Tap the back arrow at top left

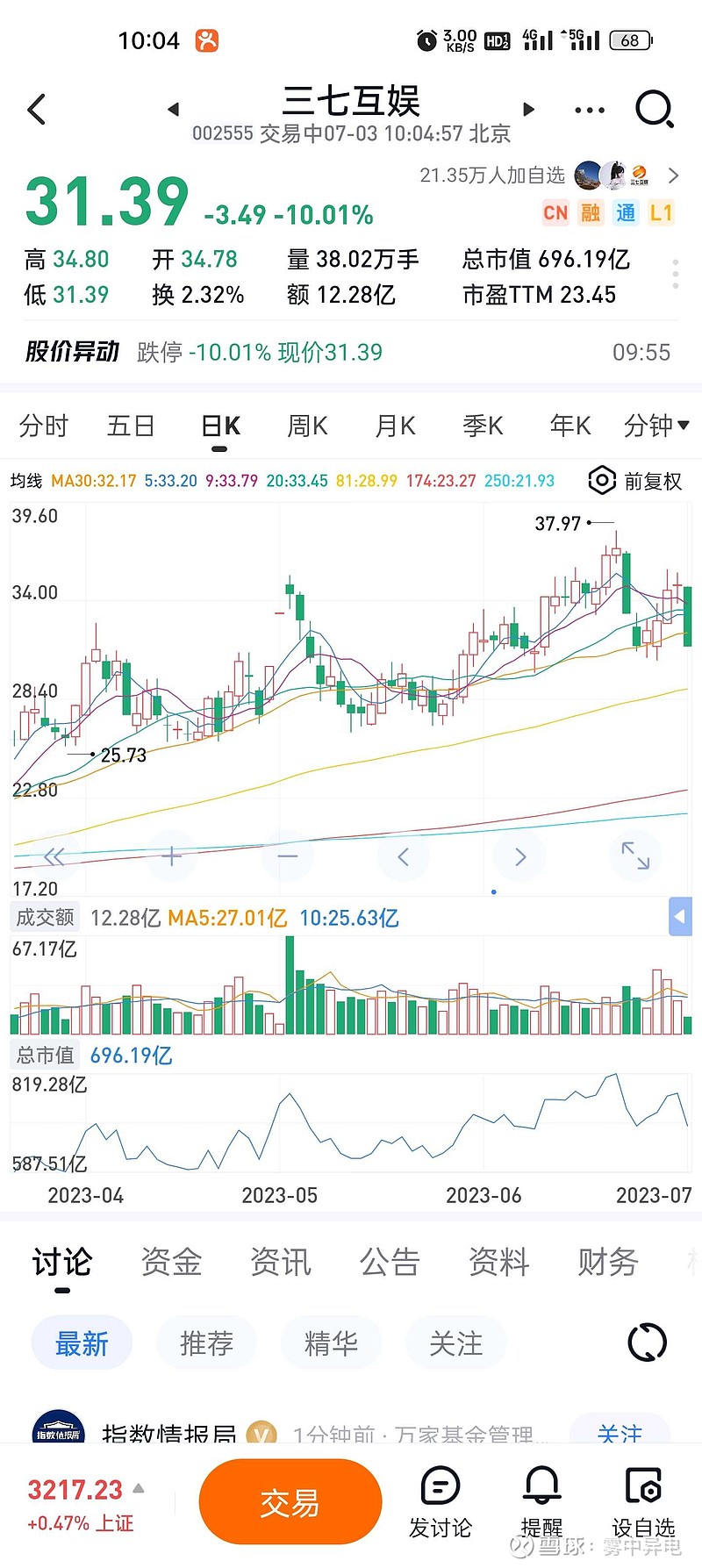pos(35,109)
